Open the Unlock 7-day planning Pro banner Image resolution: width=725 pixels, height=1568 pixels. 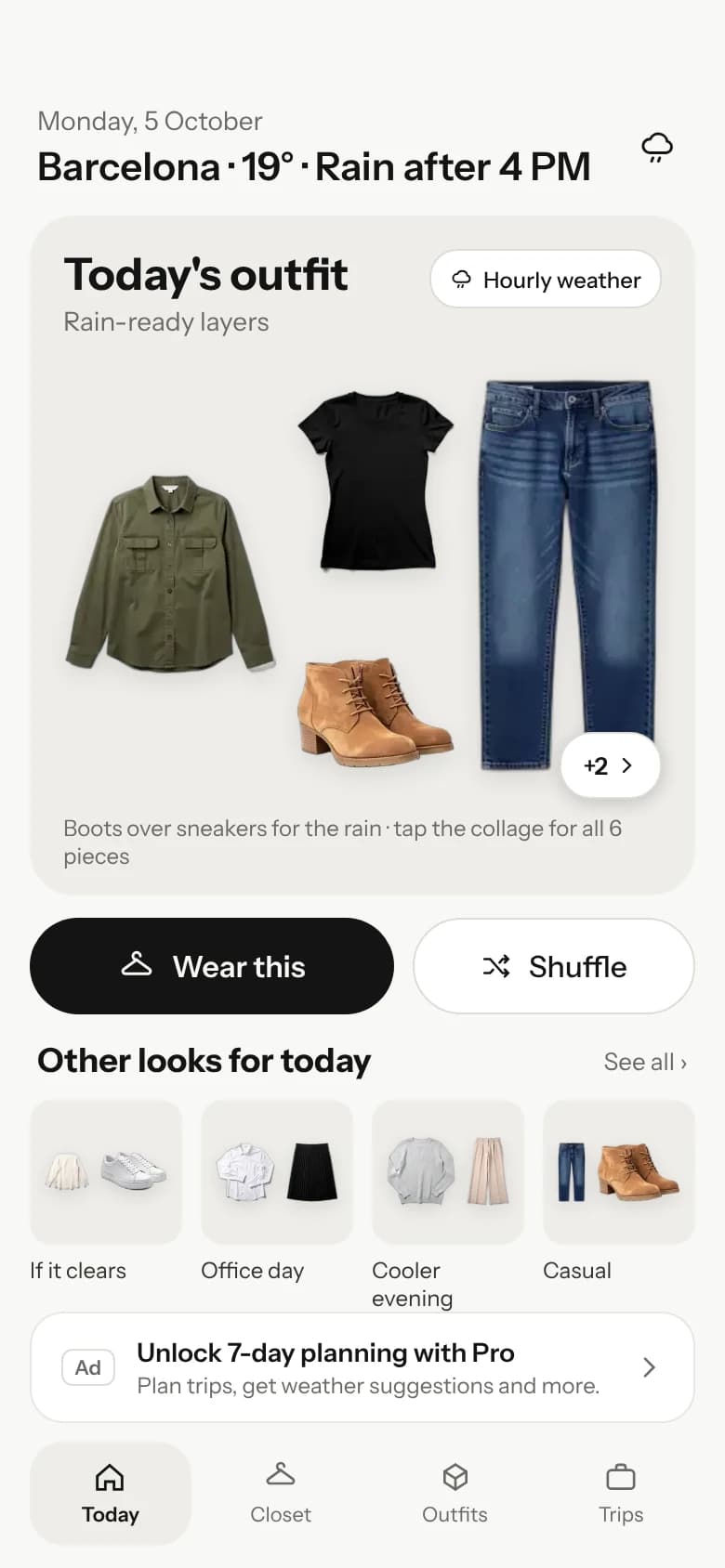pos(362,1367)
